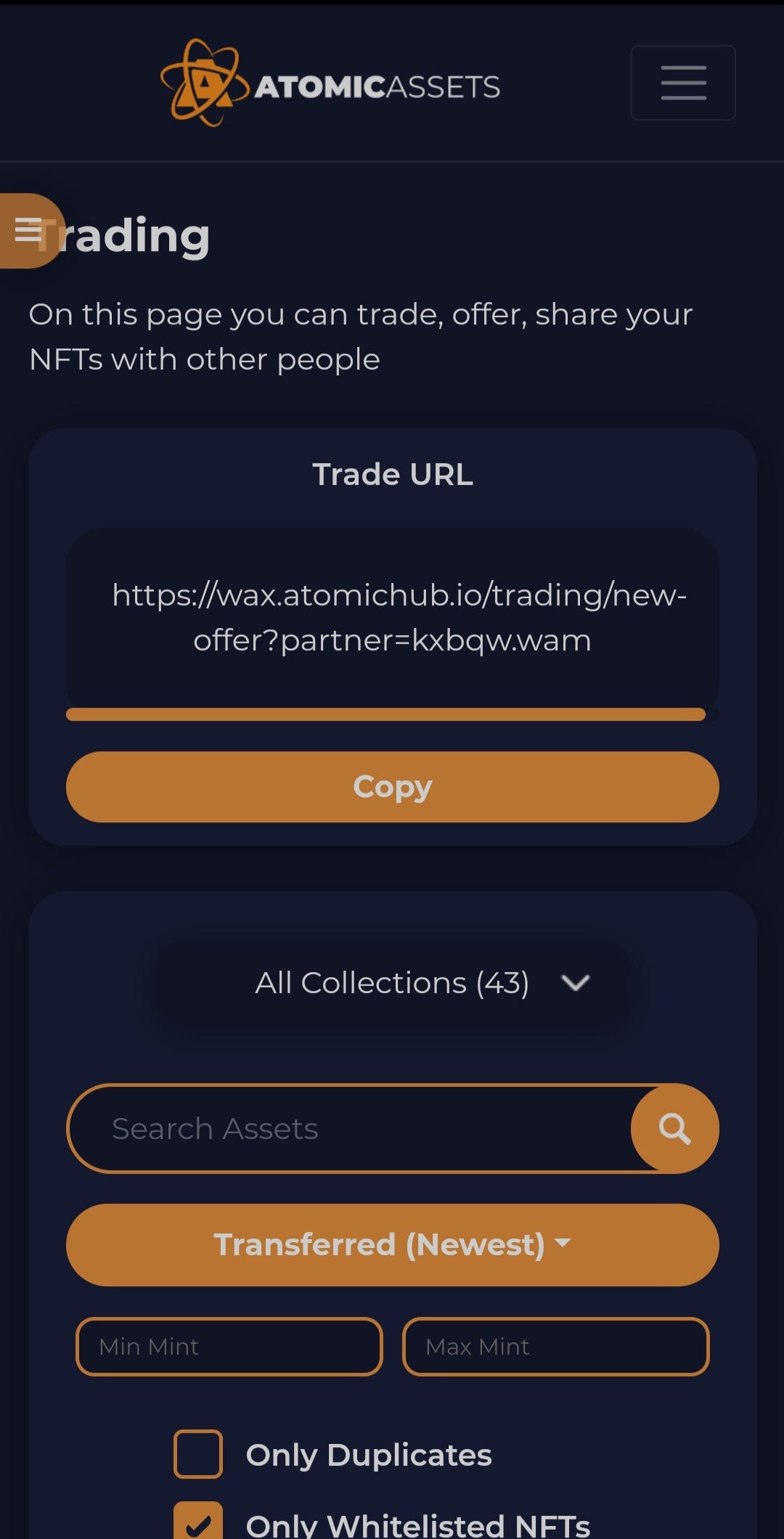Uncheck Only Whitelisted NFTs
Viewport: 784px width, 1539px height.
pyautogui.click(x=198, y=1522)
